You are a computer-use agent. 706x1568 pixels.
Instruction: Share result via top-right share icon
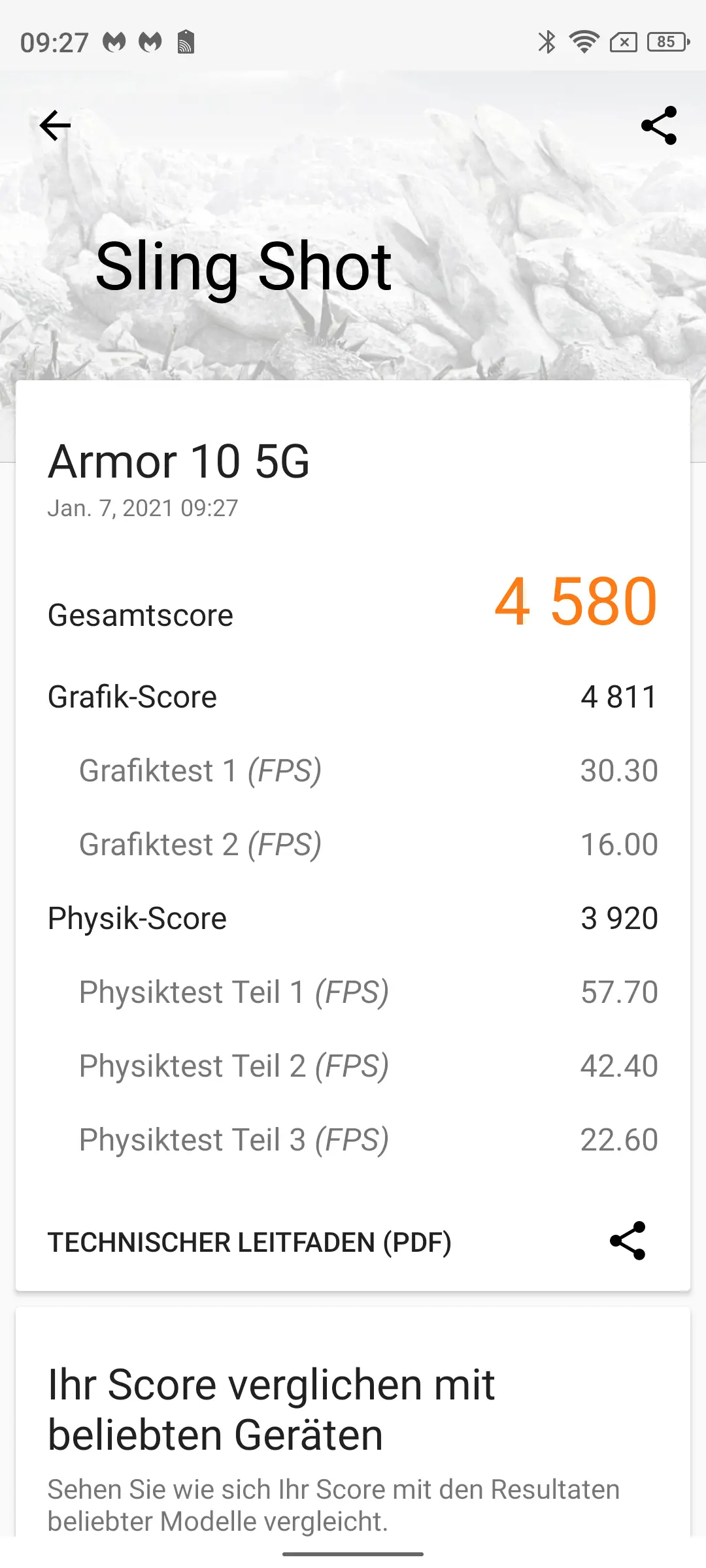pos(659,125)
